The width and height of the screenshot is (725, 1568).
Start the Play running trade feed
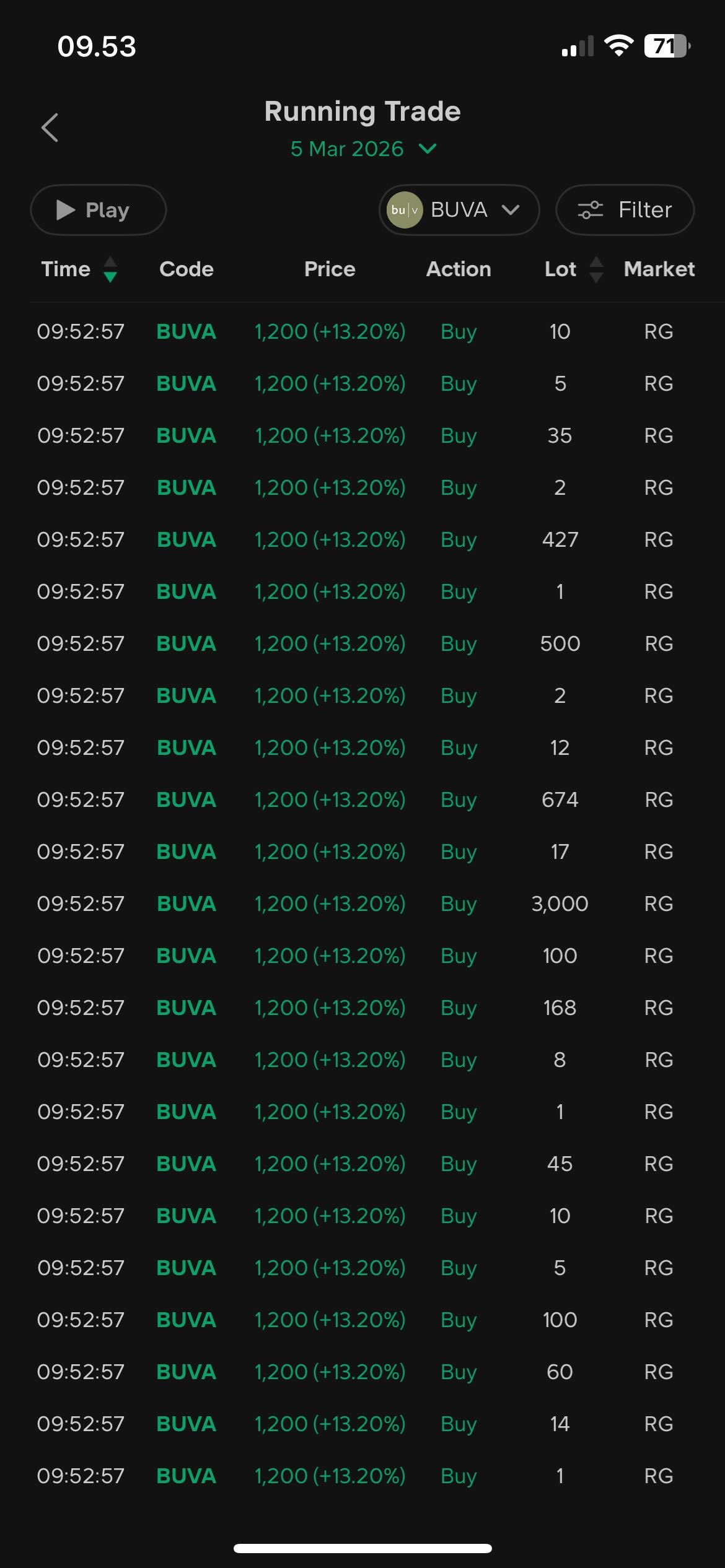pyautogui.click(x=98, y=210)
